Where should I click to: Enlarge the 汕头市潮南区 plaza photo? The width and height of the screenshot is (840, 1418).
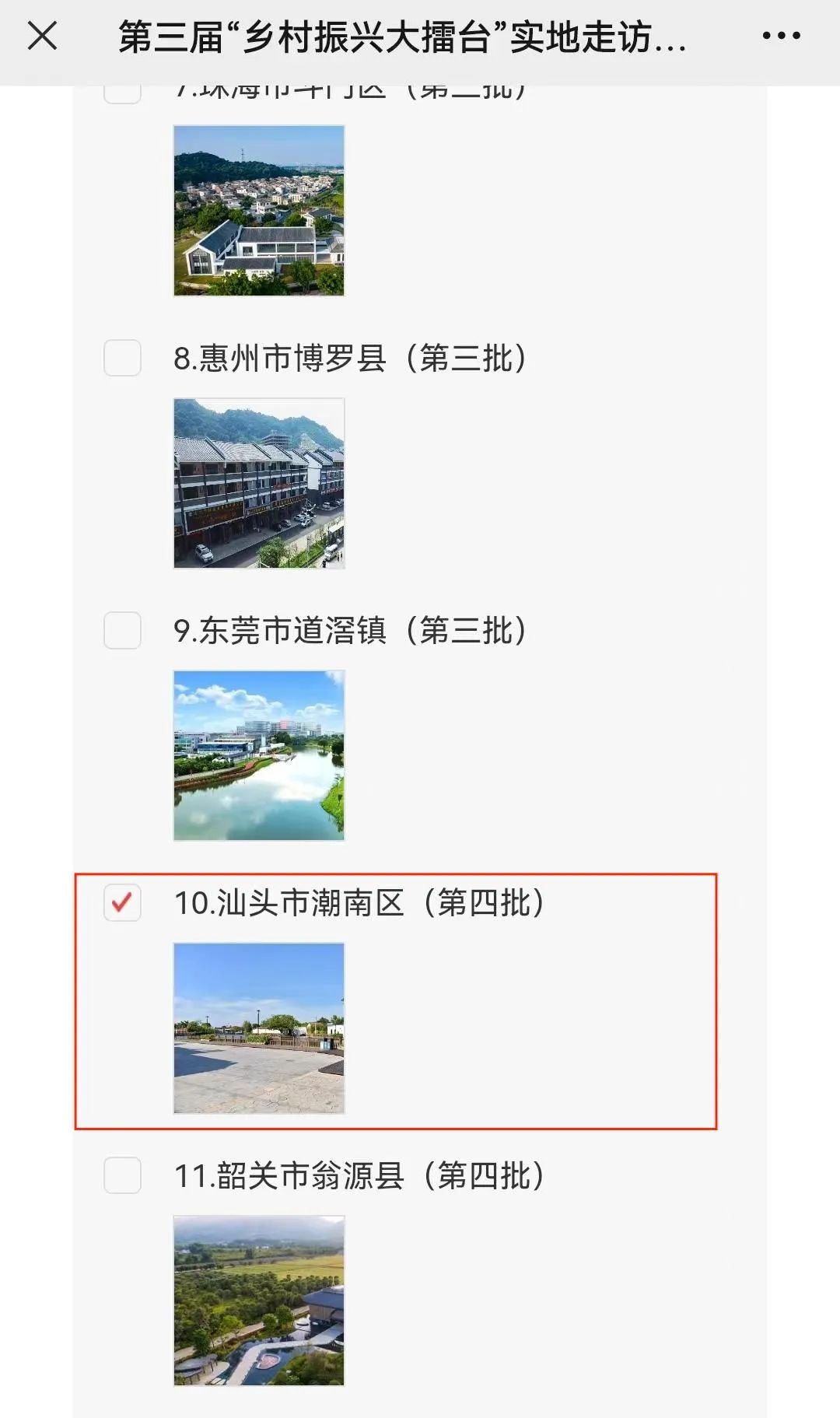coord(259,1028)
